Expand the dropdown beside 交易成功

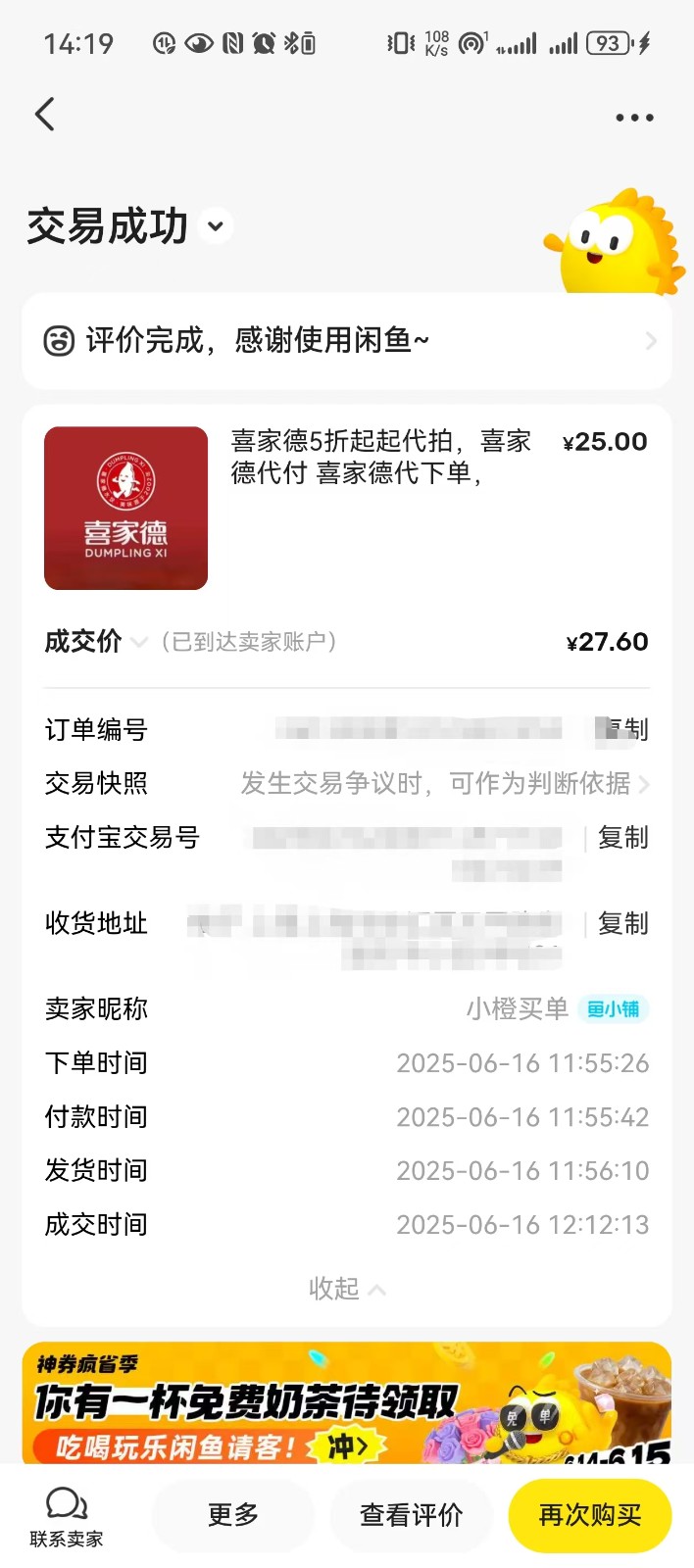[216, 226]
